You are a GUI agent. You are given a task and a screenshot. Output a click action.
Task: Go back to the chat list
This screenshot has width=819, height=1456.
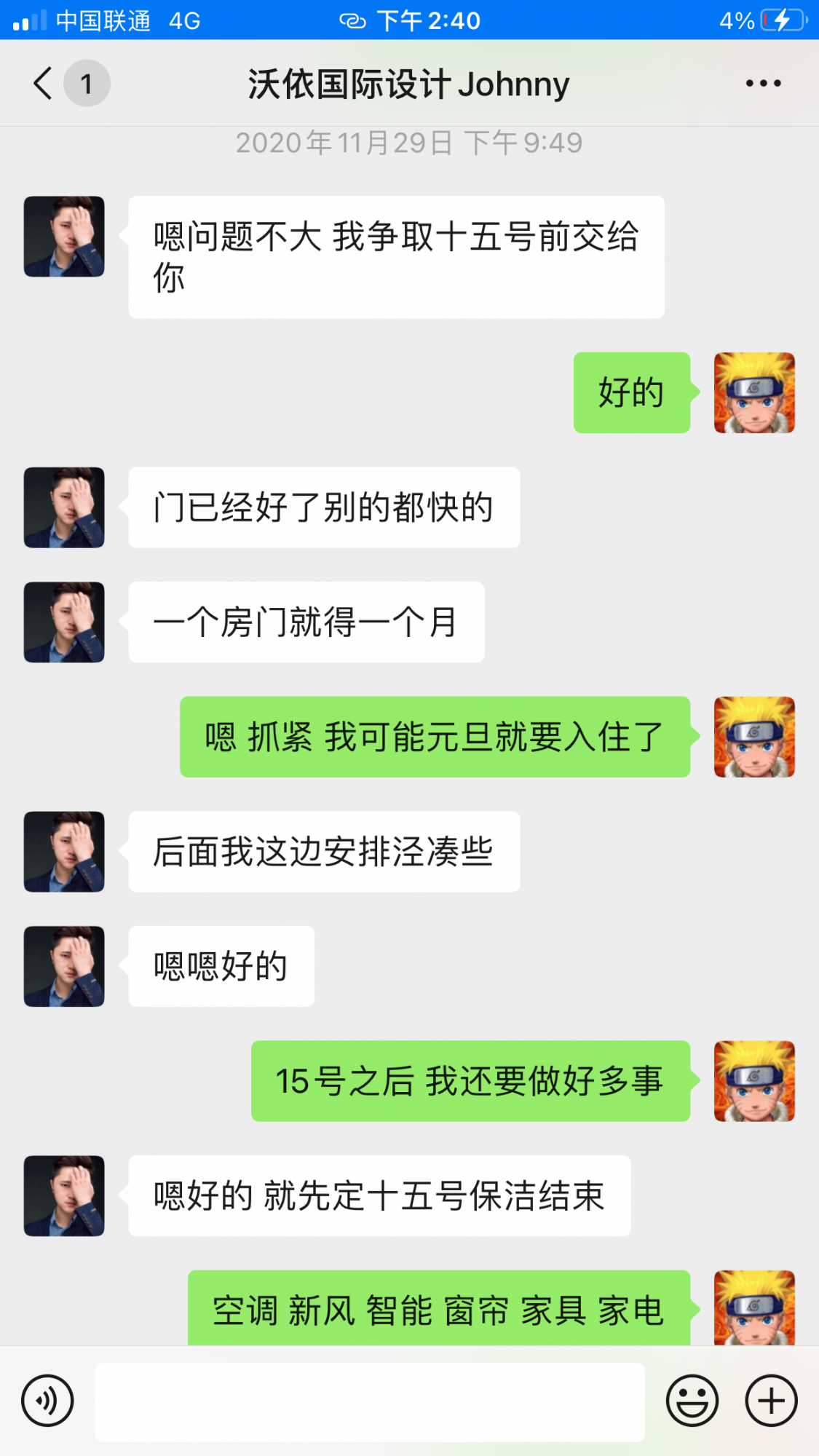44,83
